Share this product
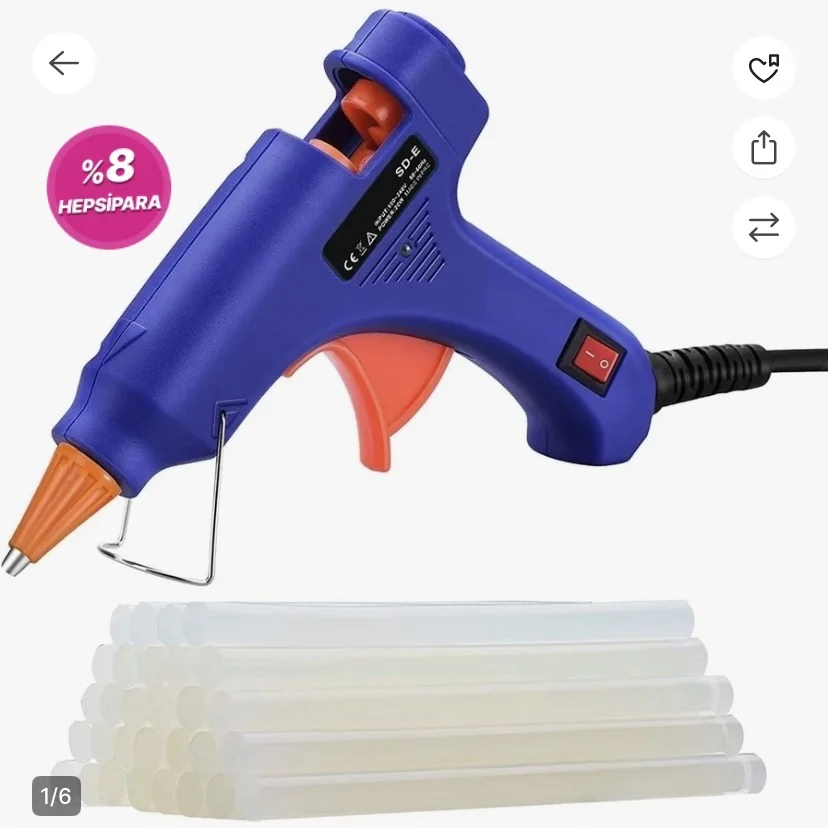The image size is (828, 829). tap(763, 148)
